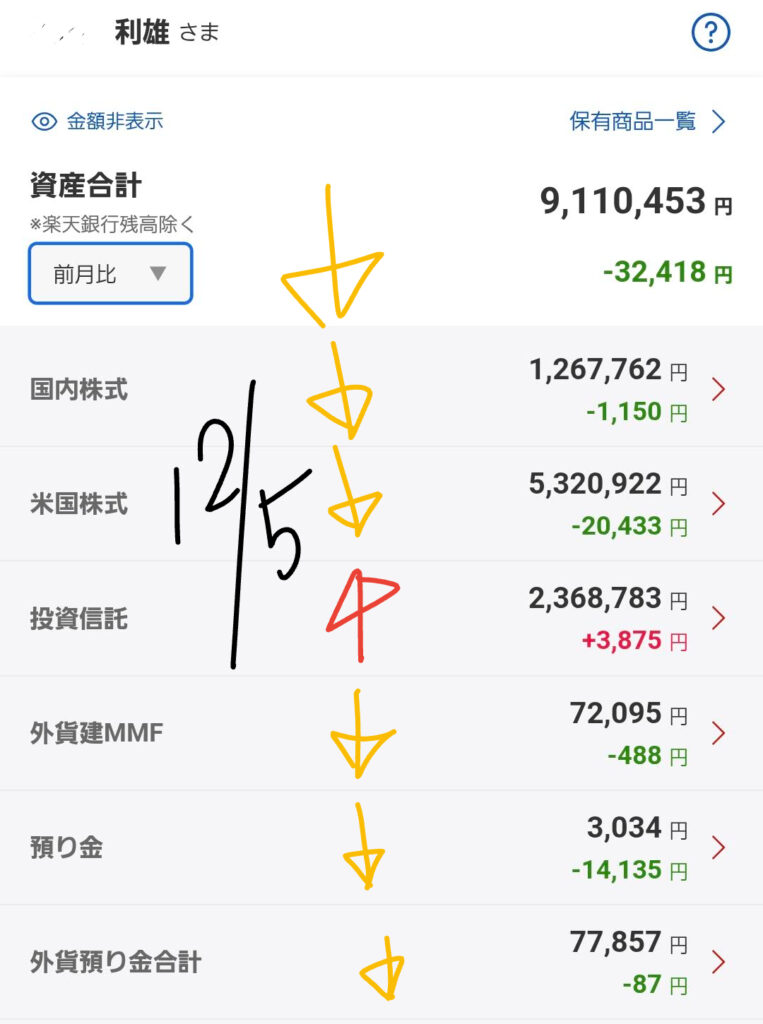Hide amounts with 金額非表示
This screenshot has height=1024, width=763.
[x=98, y=122]
